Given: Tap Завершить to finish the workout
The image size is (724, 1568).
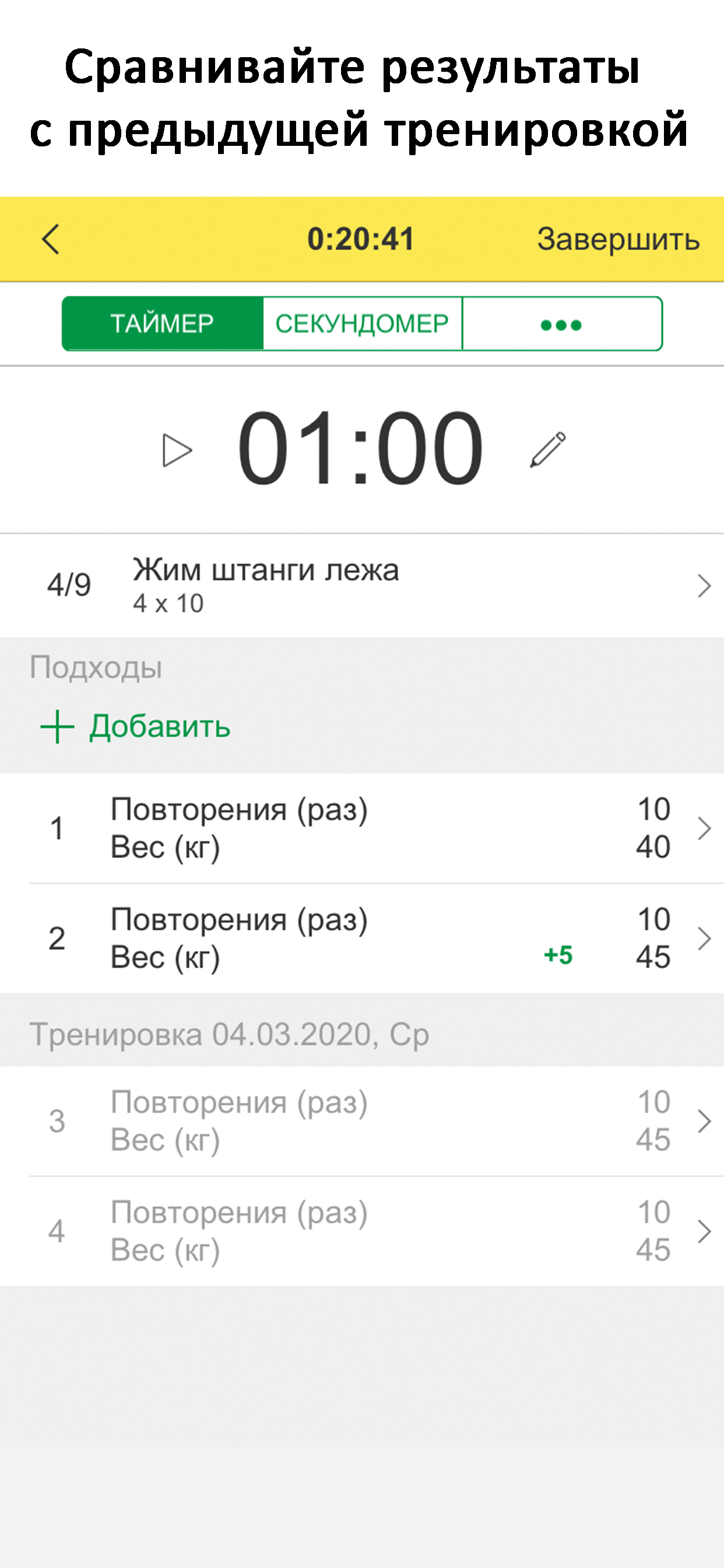Looking at the screenshot, I should pyautogui.click(x=618, y=239).
